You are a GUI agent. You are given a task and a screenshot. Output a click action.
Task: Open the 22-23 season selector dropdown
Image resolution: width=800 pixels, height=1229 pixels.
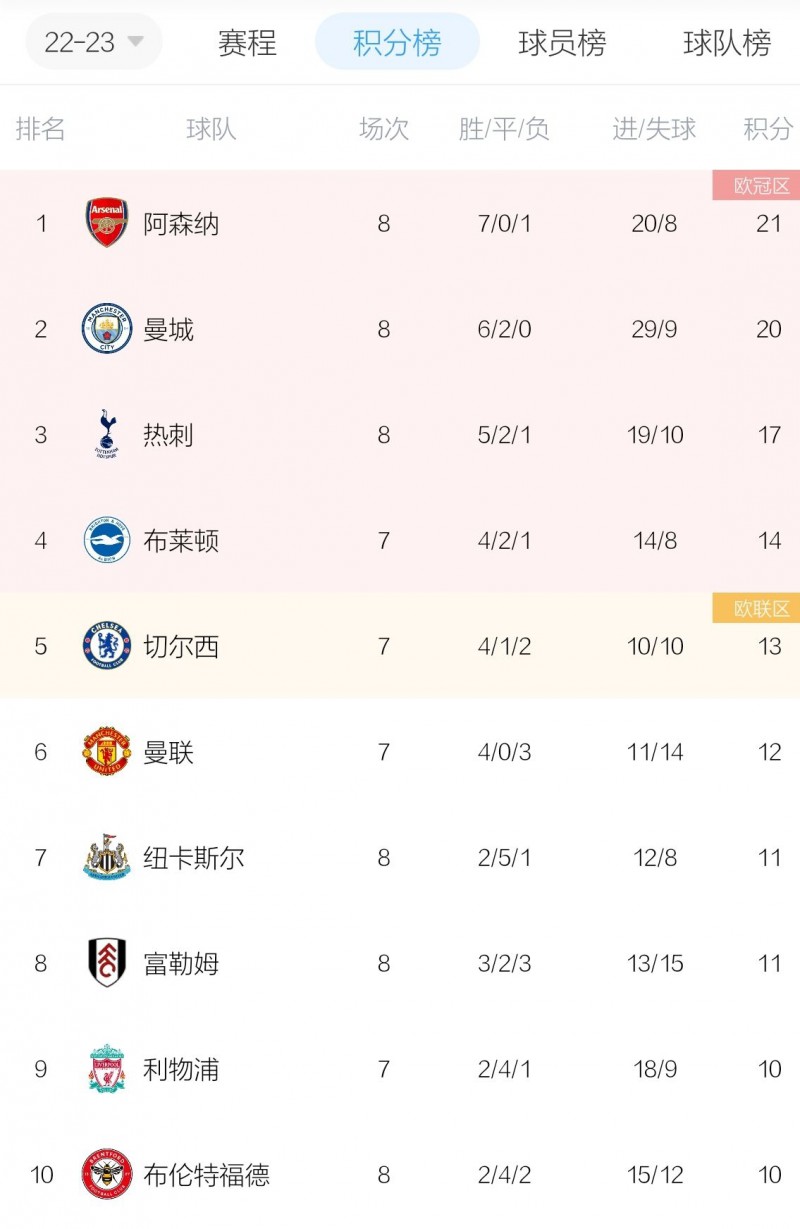[93, 42]
